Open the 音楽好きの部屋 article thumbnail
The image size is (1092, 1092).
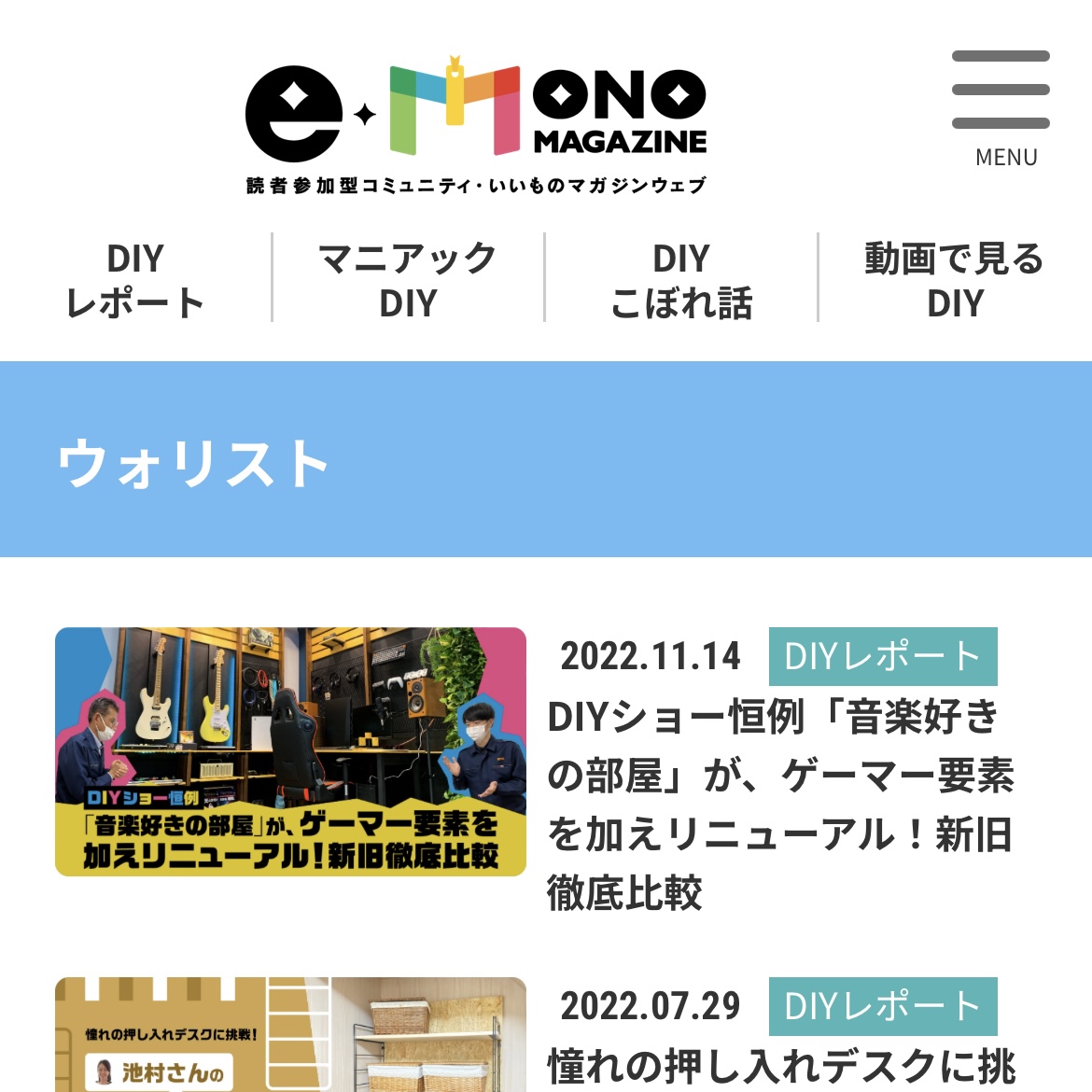point(290,751)
